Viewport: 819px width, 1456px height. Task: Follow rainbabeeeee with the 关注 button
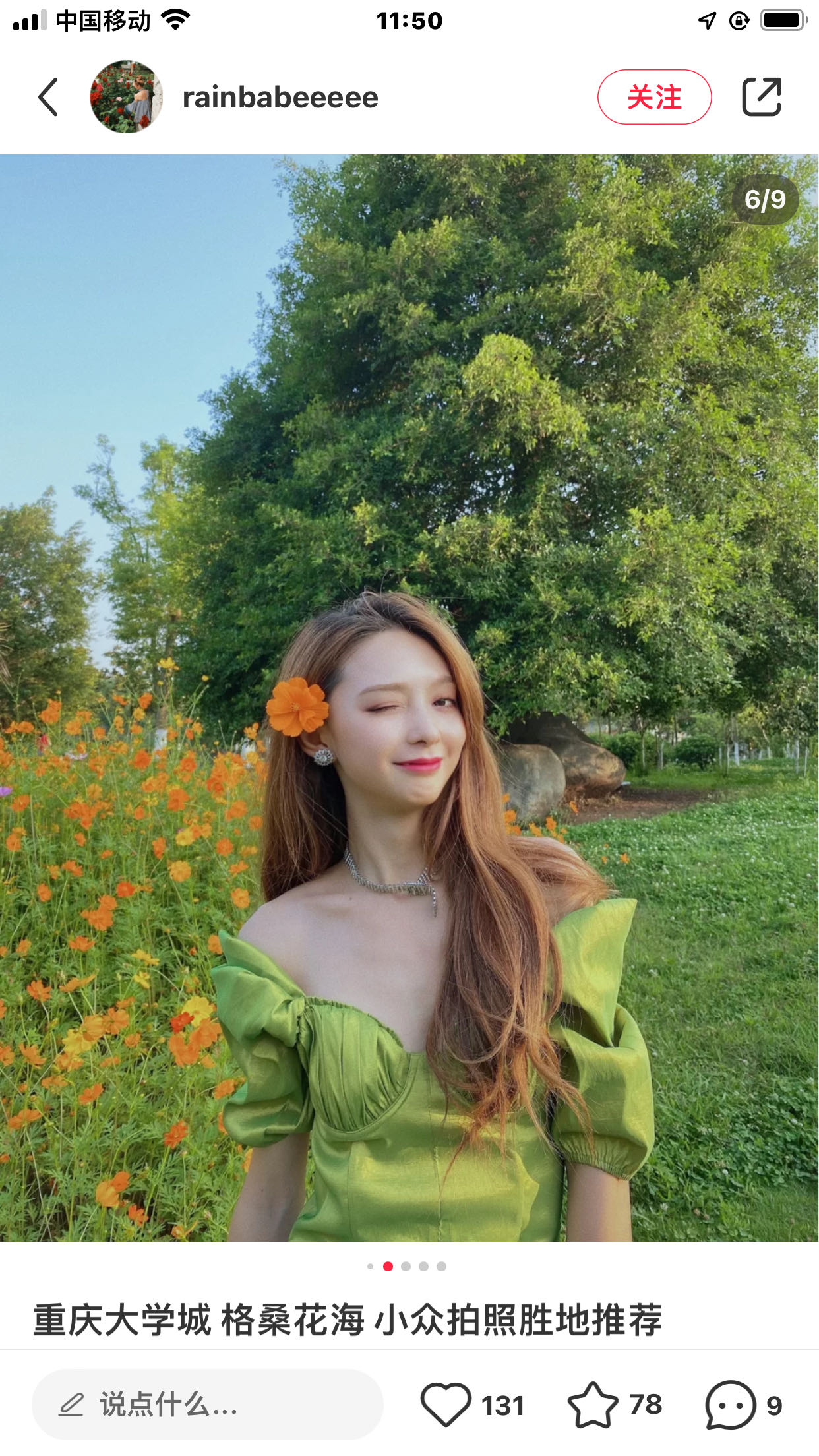pyautogui.click(x=654, y=98)
